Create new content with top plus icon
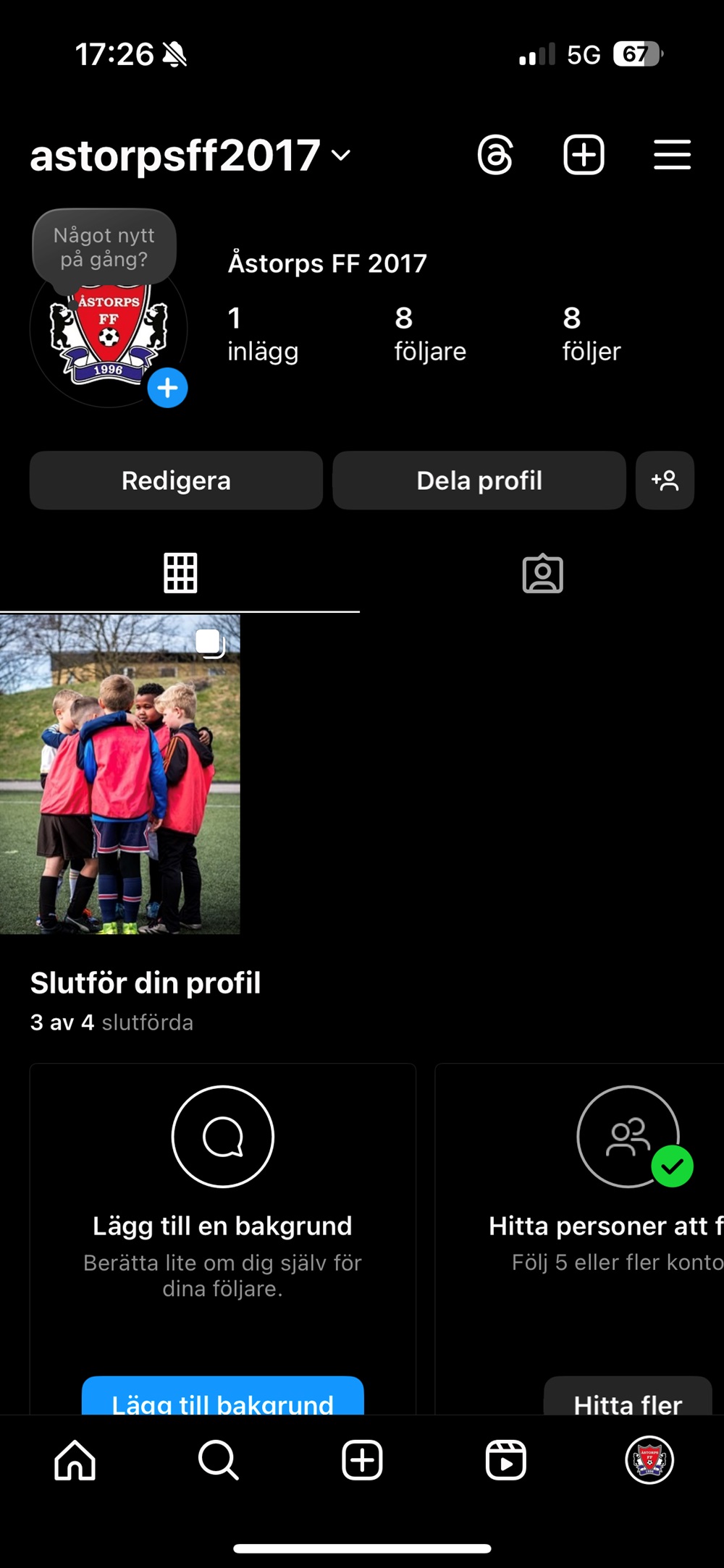This screenshot has width=724, height=1568. 584,155
